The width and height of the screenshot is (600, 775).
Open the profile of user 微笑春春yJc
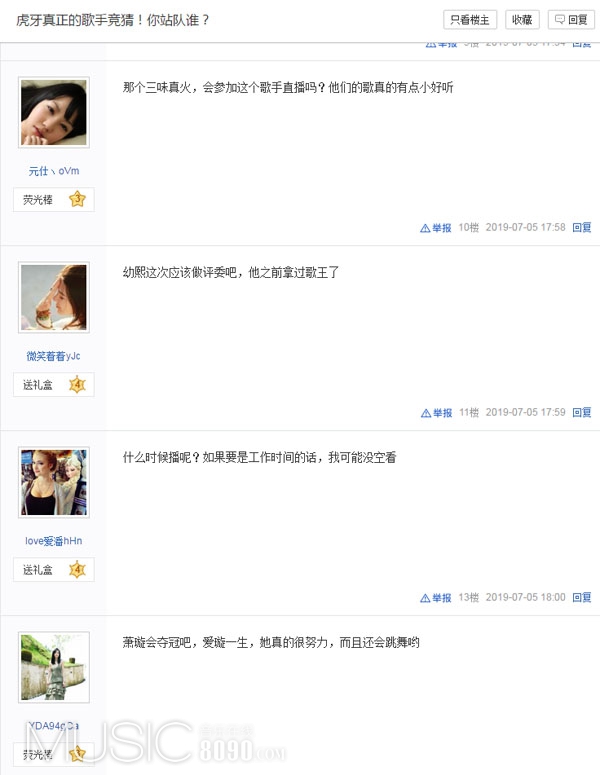coord(54,356)
